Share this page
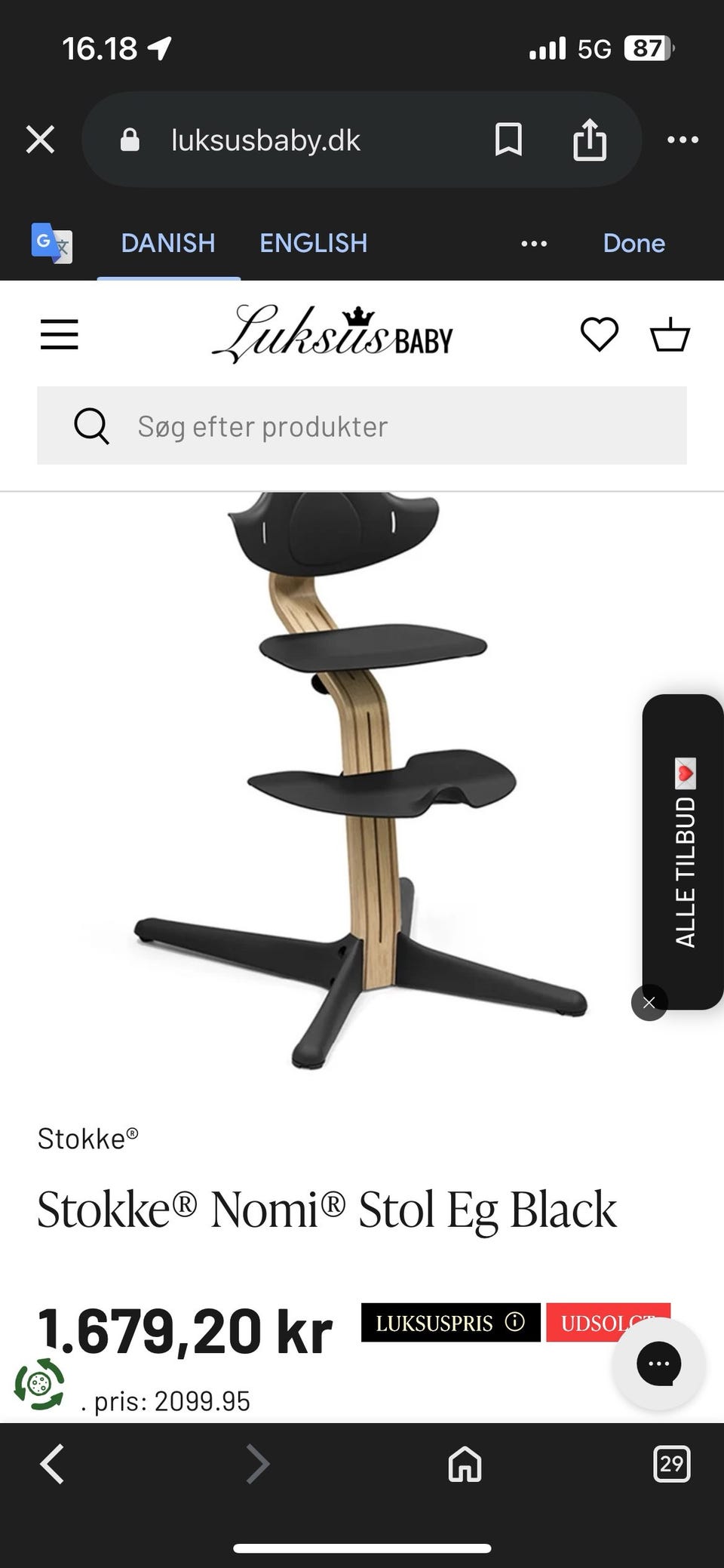The image size is (724, 1568). pos(590,140)
